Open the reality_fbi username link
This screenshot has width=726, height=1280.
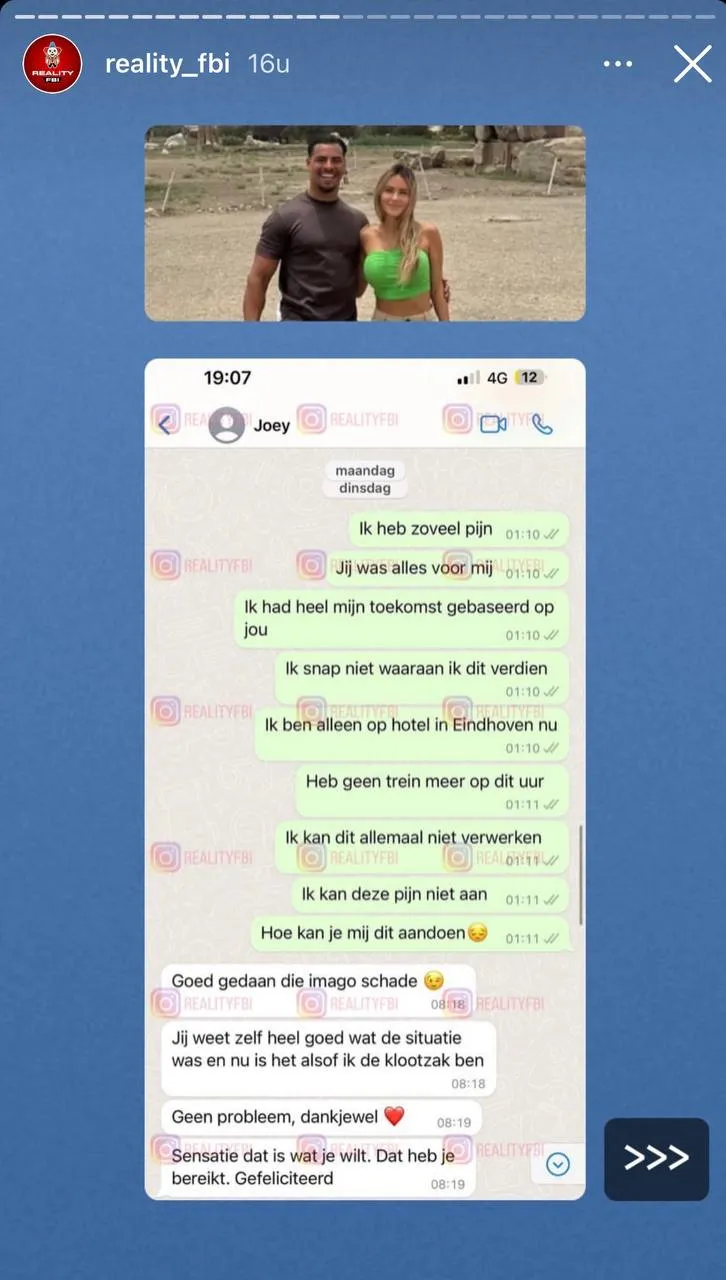click(167, 64)
